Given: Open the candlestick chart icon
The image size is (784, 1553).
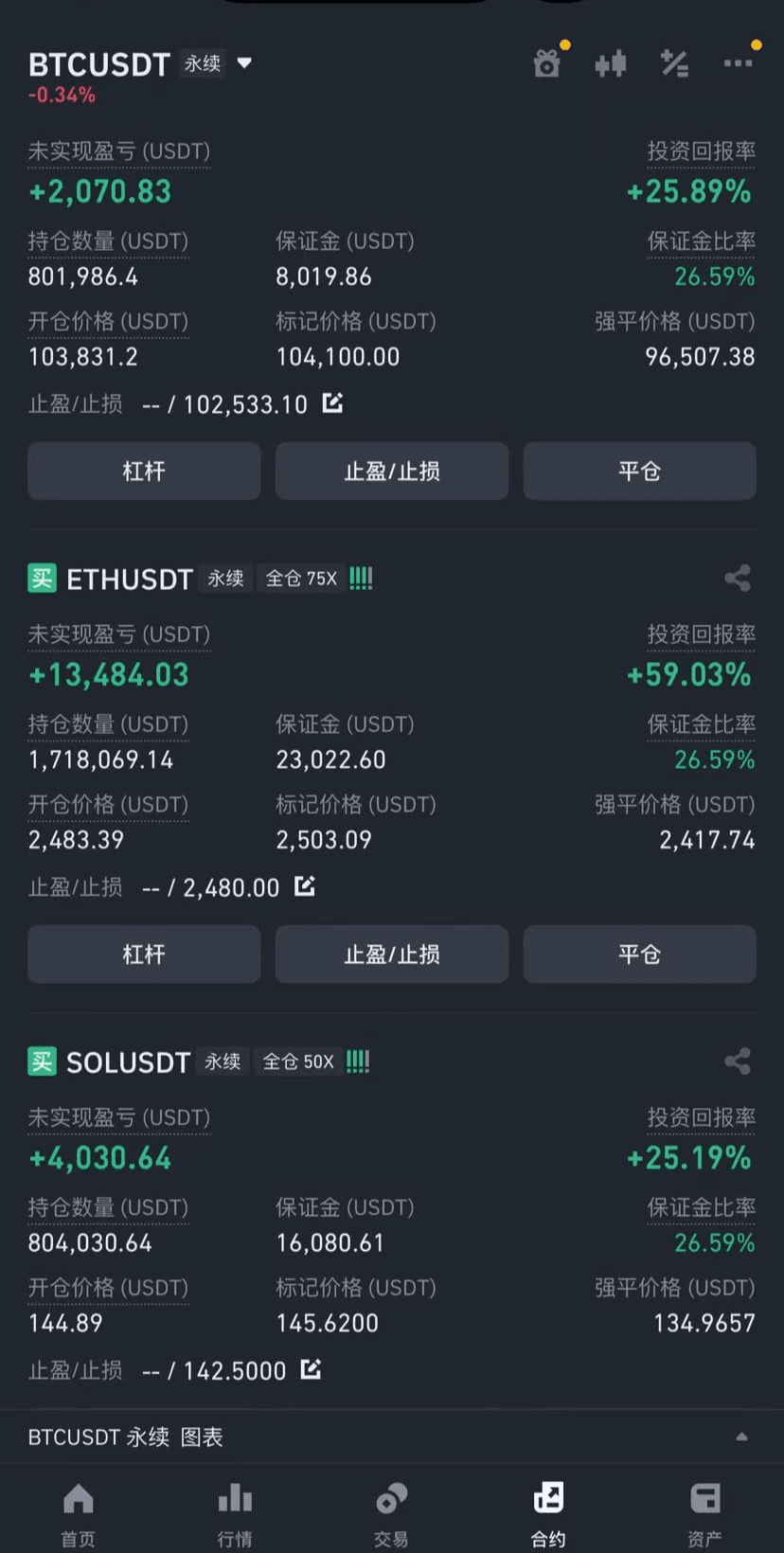Looking at the screenshot, I should click(x=611, y=63).
